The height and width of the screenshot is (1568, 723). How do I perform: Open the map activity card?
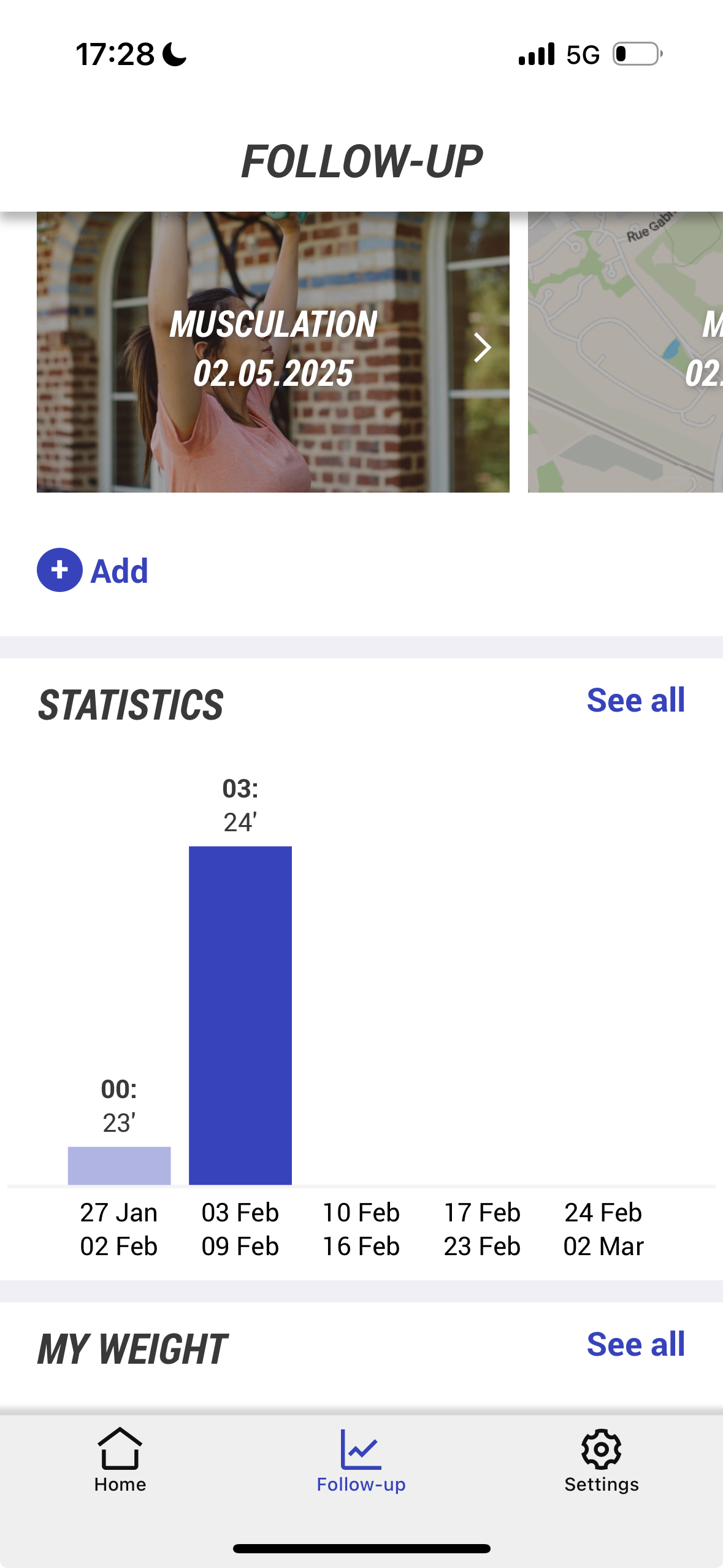[x=625, y=352]
